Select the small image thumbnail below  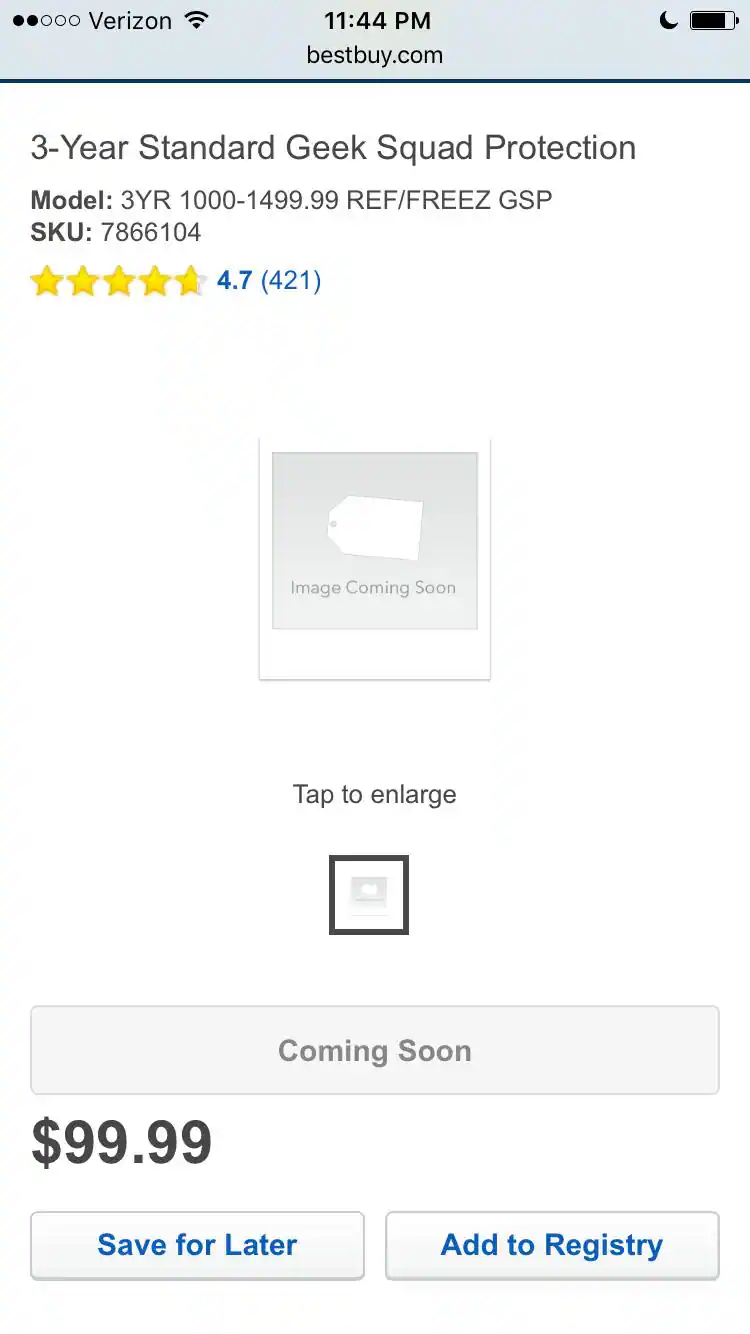click(x=369, y=895)
